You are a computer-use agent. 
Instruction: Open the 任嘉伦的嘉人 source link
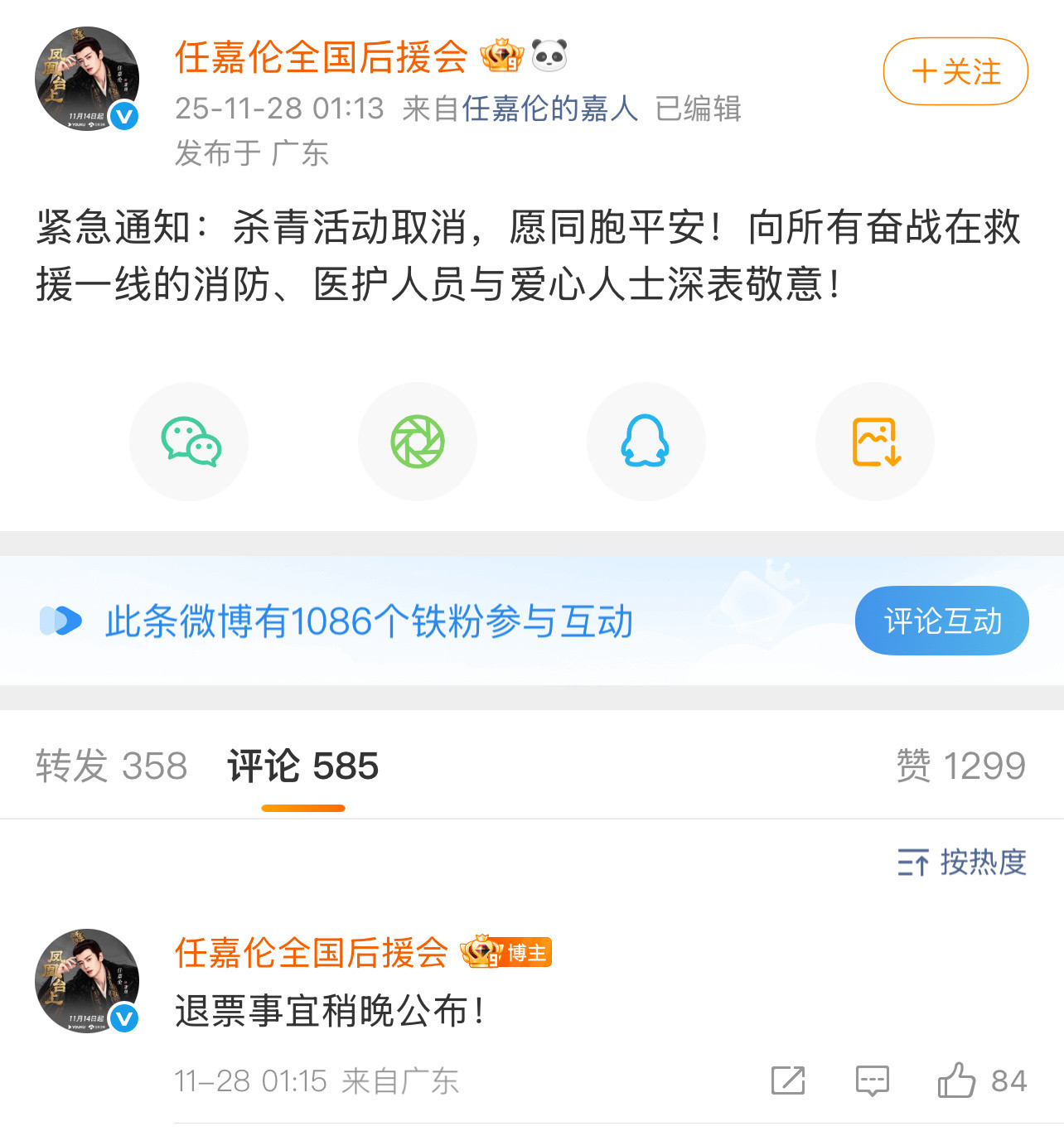pos(546,108)
